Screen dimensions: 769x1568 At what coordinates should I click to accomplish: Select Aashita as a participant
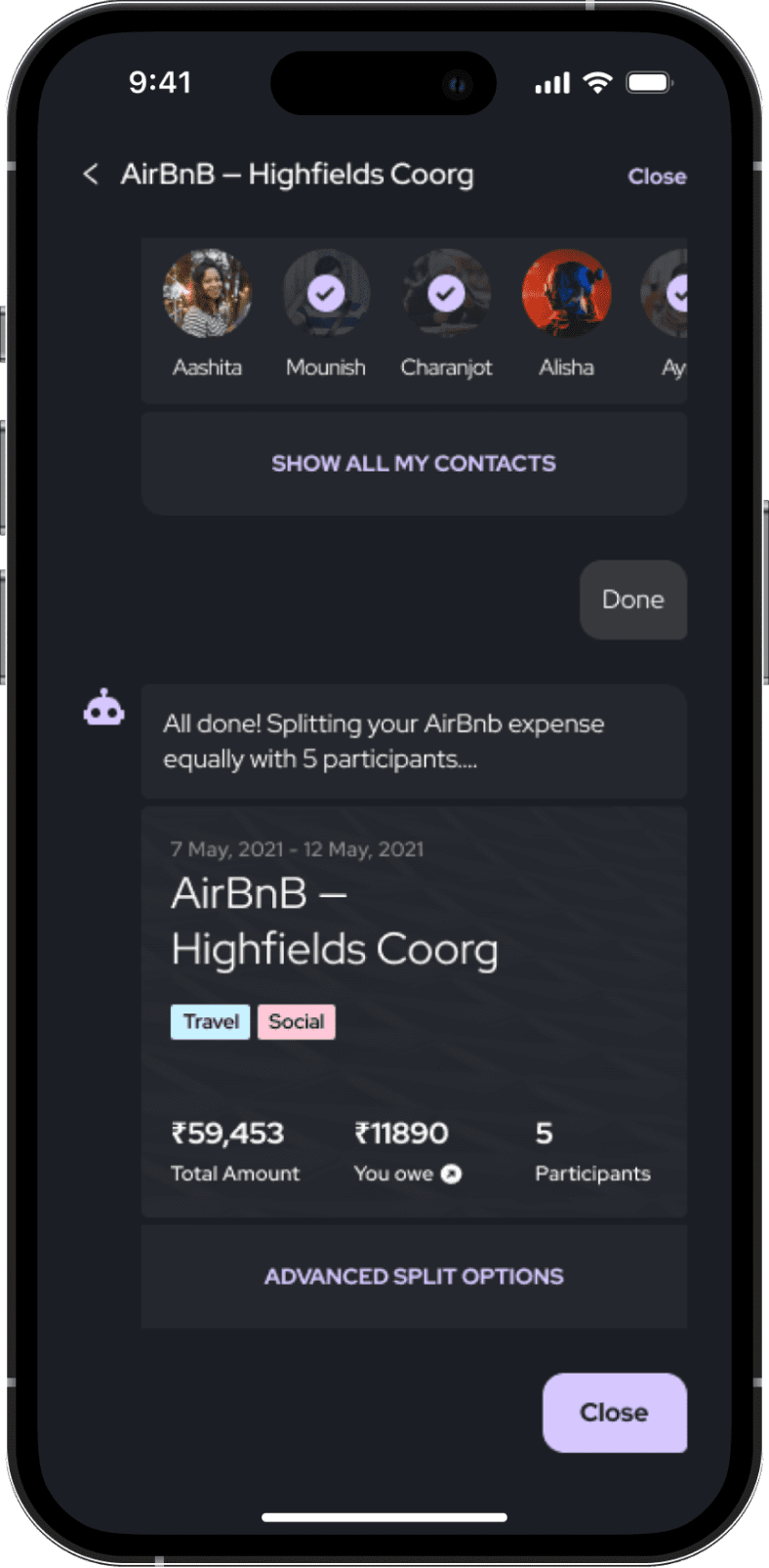[x=207, y=294]
